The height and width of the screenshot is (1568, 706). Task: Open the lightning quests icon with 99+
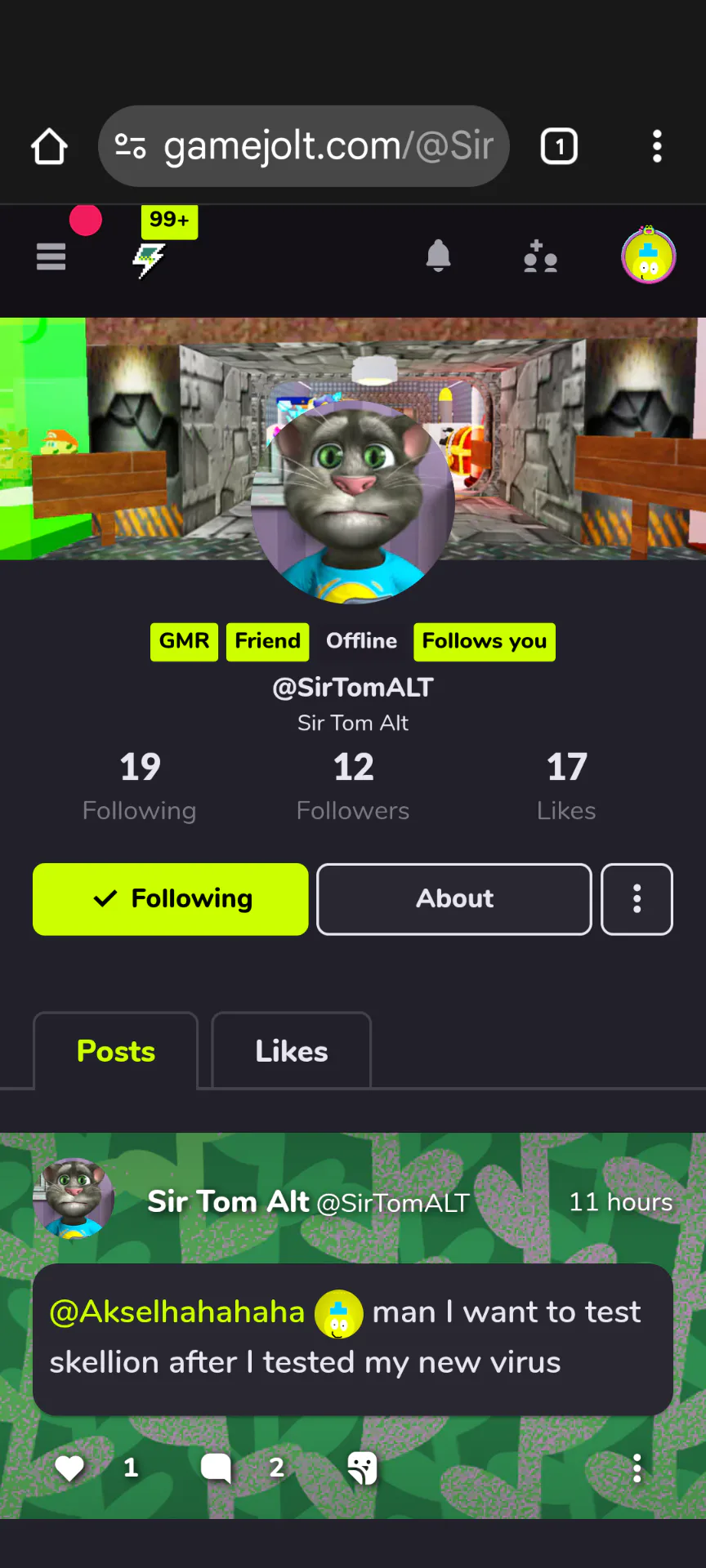click(150, 260)
